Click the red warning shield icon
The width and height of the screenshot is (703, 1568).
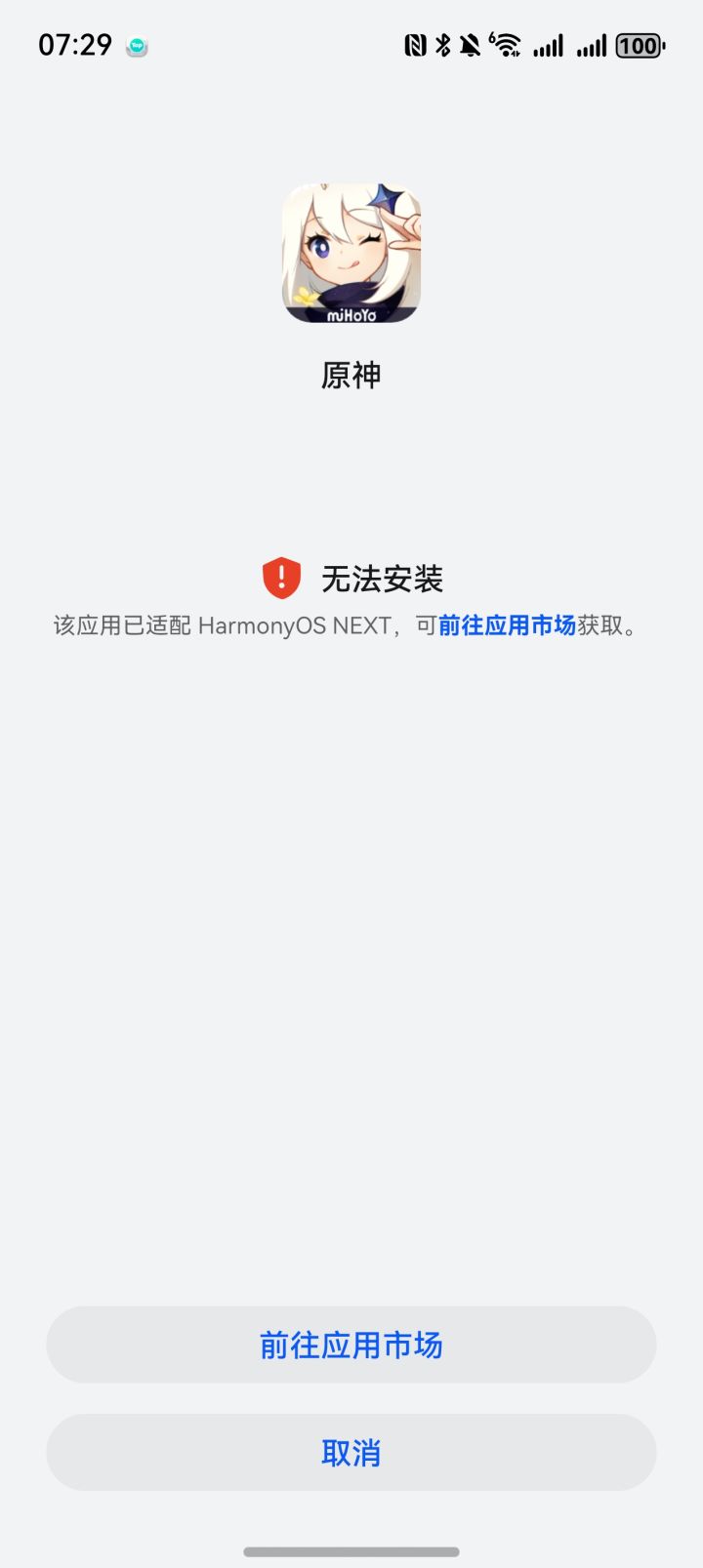[x=280, y=578]
